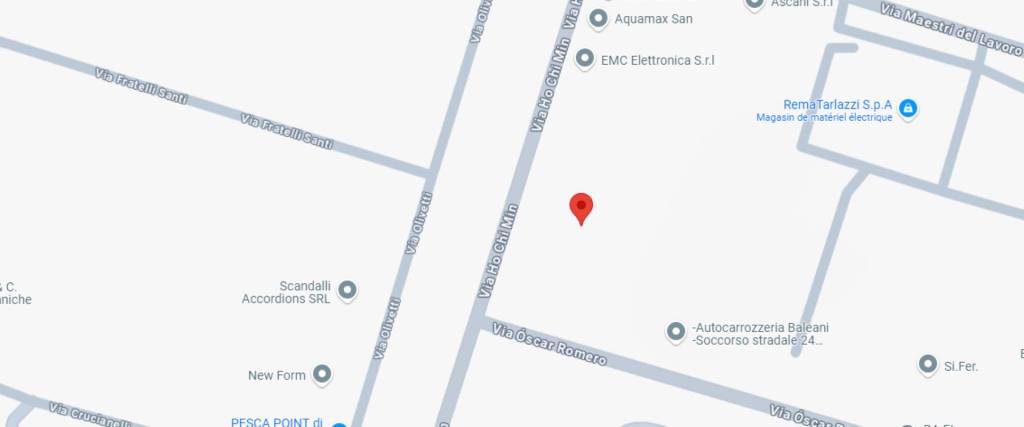Image resolution: width=1024 pixels, height=427 pixels.
Task: Open the PESCA POINT shop marker
Action: point(339,424)
